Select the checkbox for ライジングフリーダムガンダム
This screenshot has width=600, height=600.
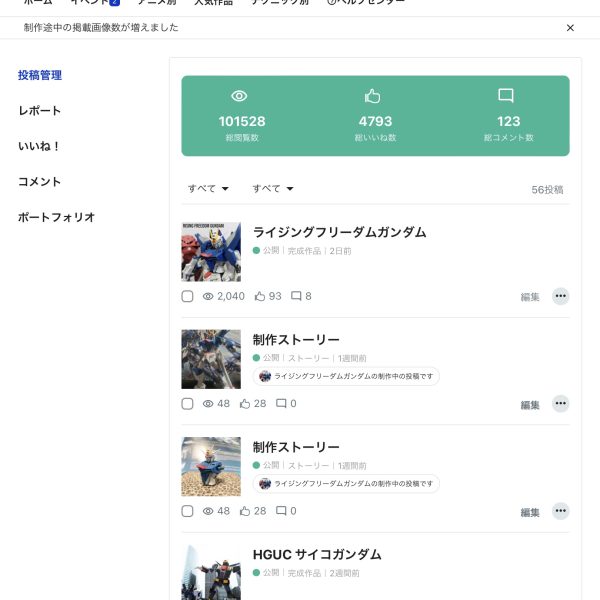(187, 296)
